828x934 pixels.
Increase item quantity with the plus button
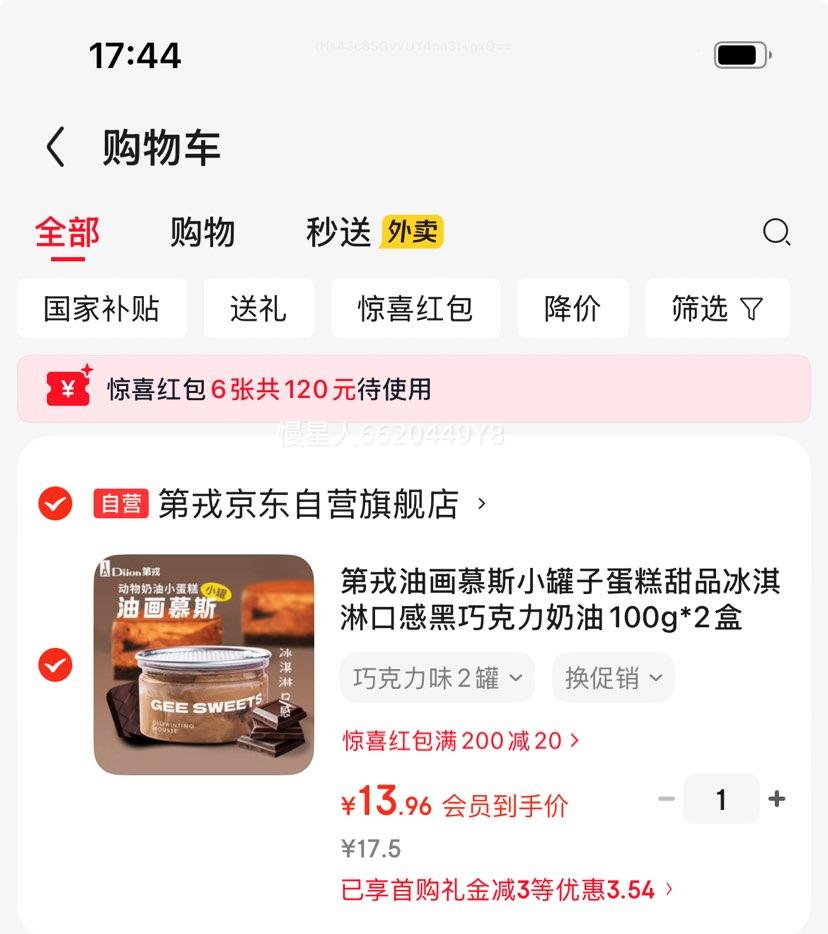click(775, 798)
